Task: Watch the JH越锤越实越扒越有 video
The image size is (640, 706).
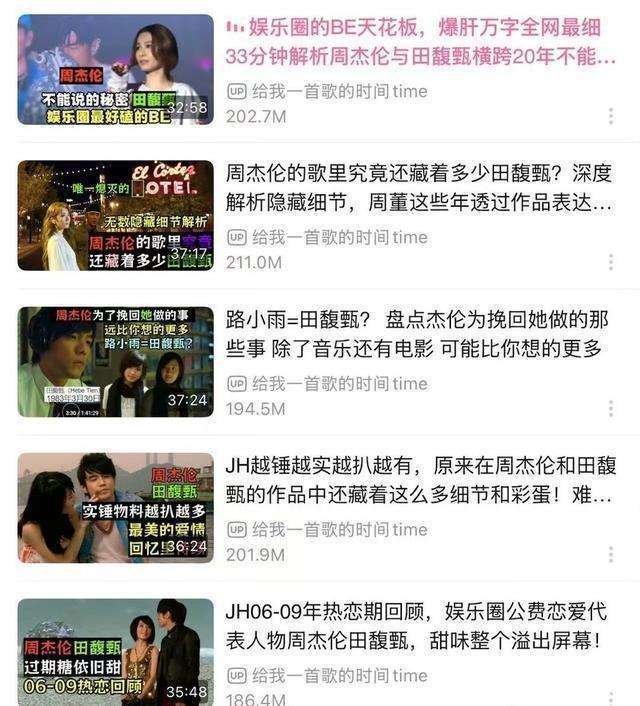Action: tap(116, 507)
